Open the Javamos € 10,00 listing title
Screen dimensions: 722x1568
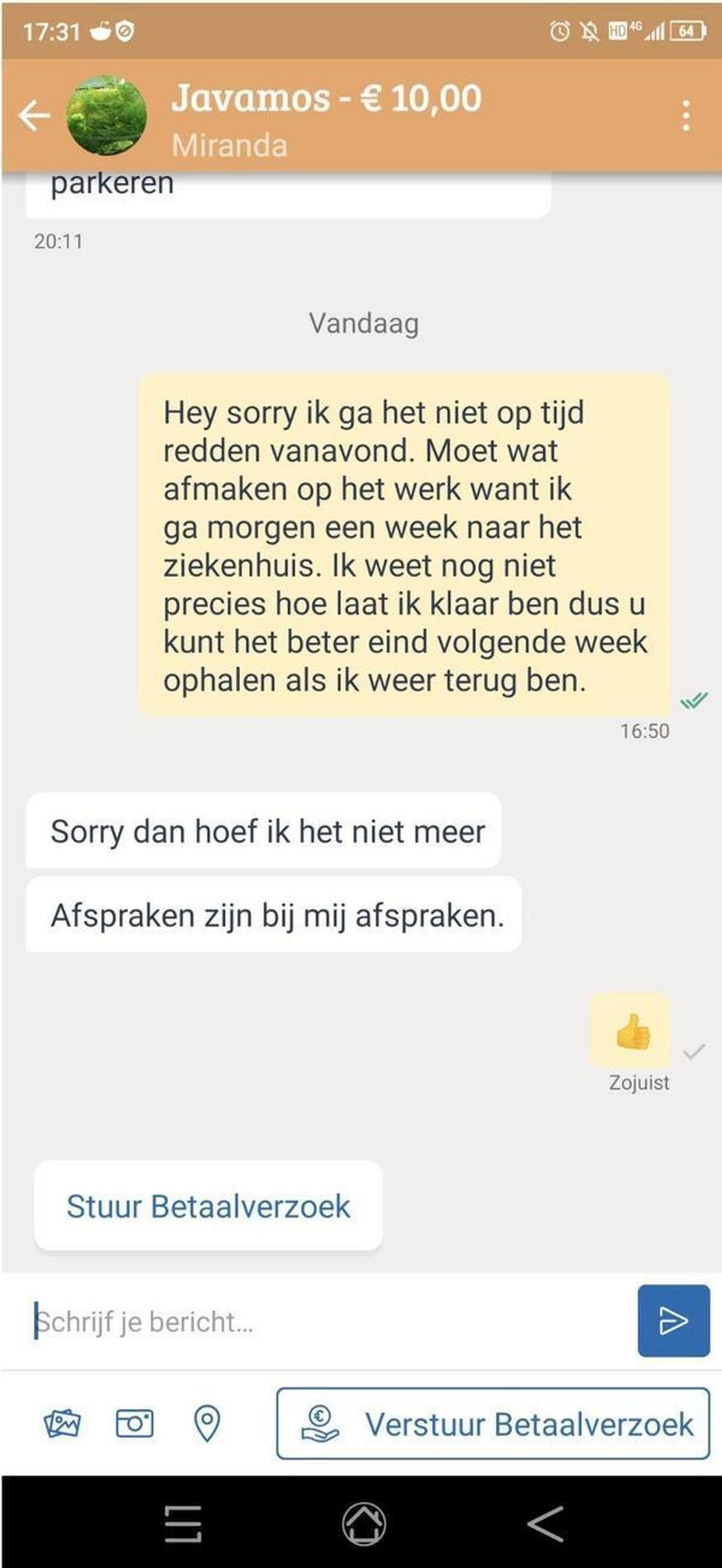click(326, 98)
